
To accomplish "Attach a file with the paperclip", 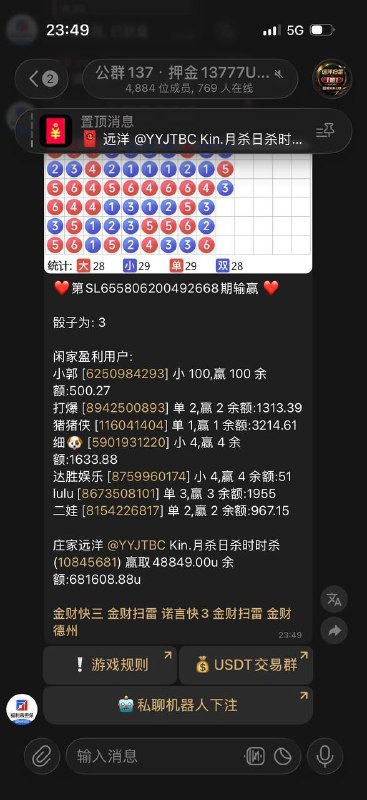I will [40, 756].
